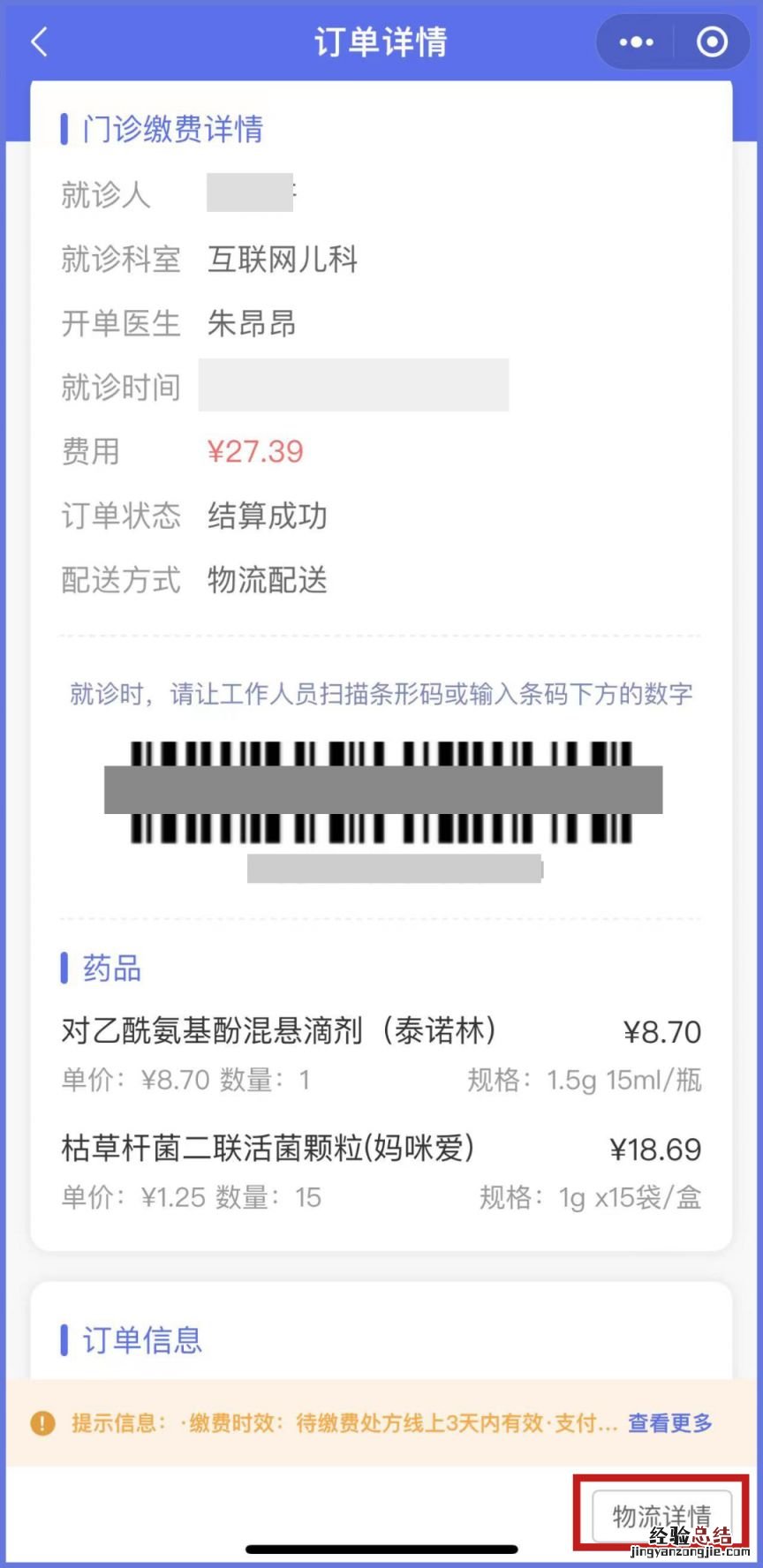Image resolution: width=763 pixels, height=1568 pixels.
Task: Open the mini-program more options (•••) menu
Action: [x=634, y=41]
